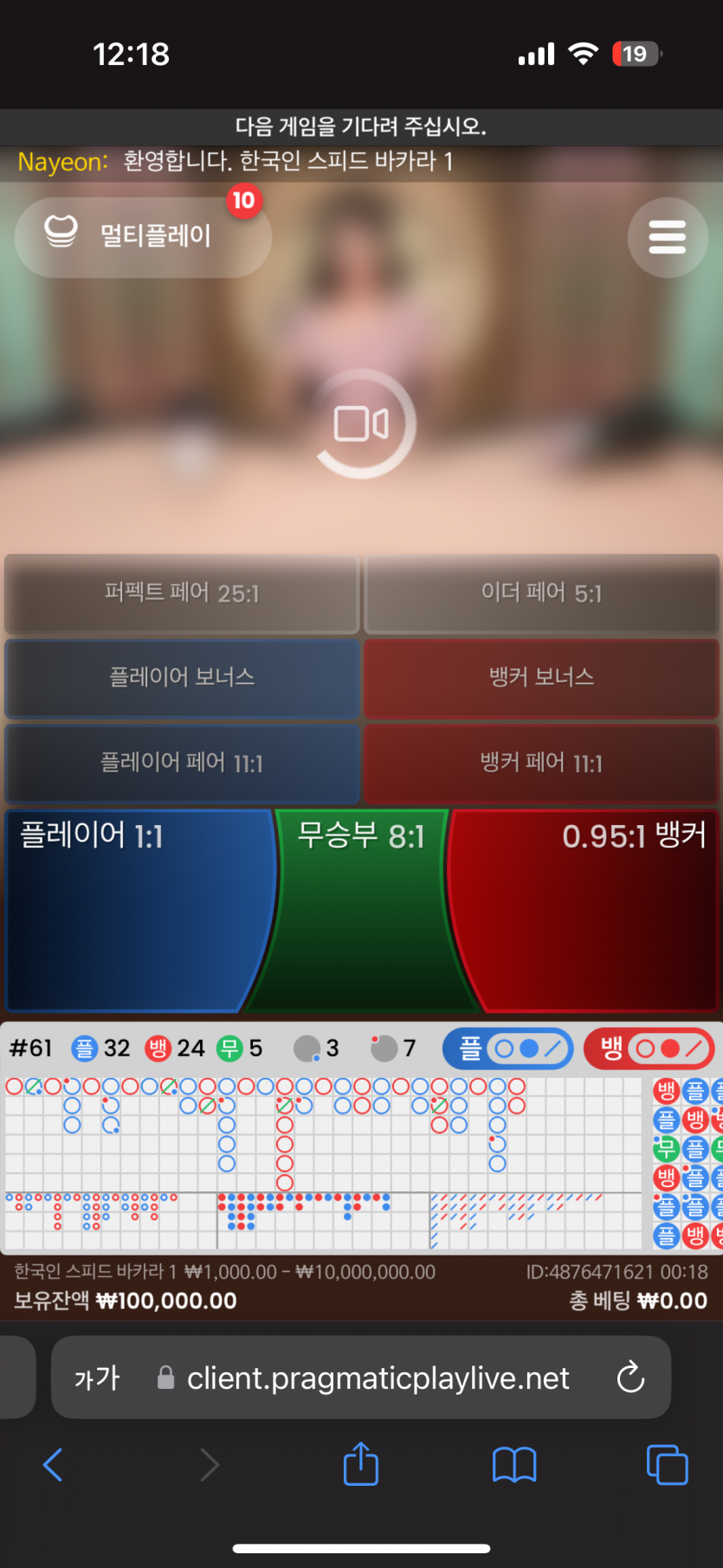The width and height of the screenshot is (723, 1568).
Task: Select 플레이어 보너스 bet
Action: point(182,678)
